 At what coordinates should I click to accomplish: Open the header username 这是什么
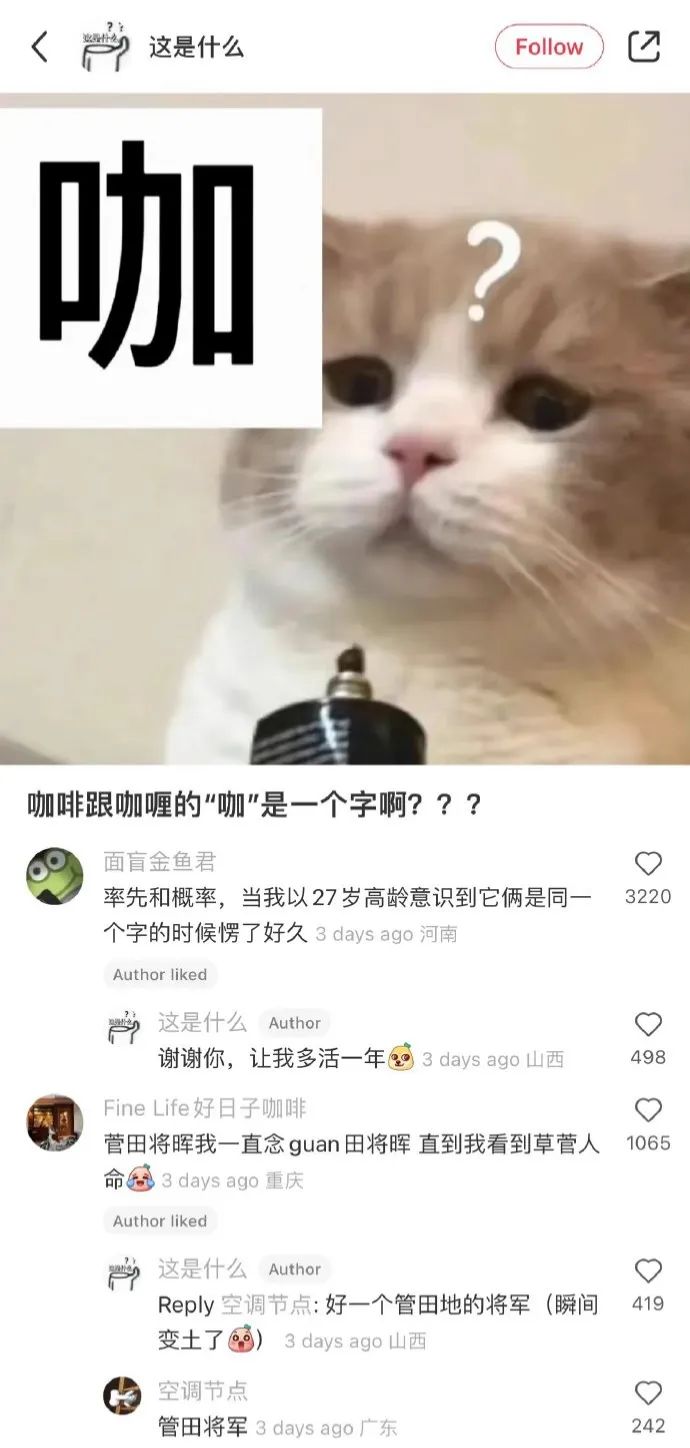(x=196, y=47)
